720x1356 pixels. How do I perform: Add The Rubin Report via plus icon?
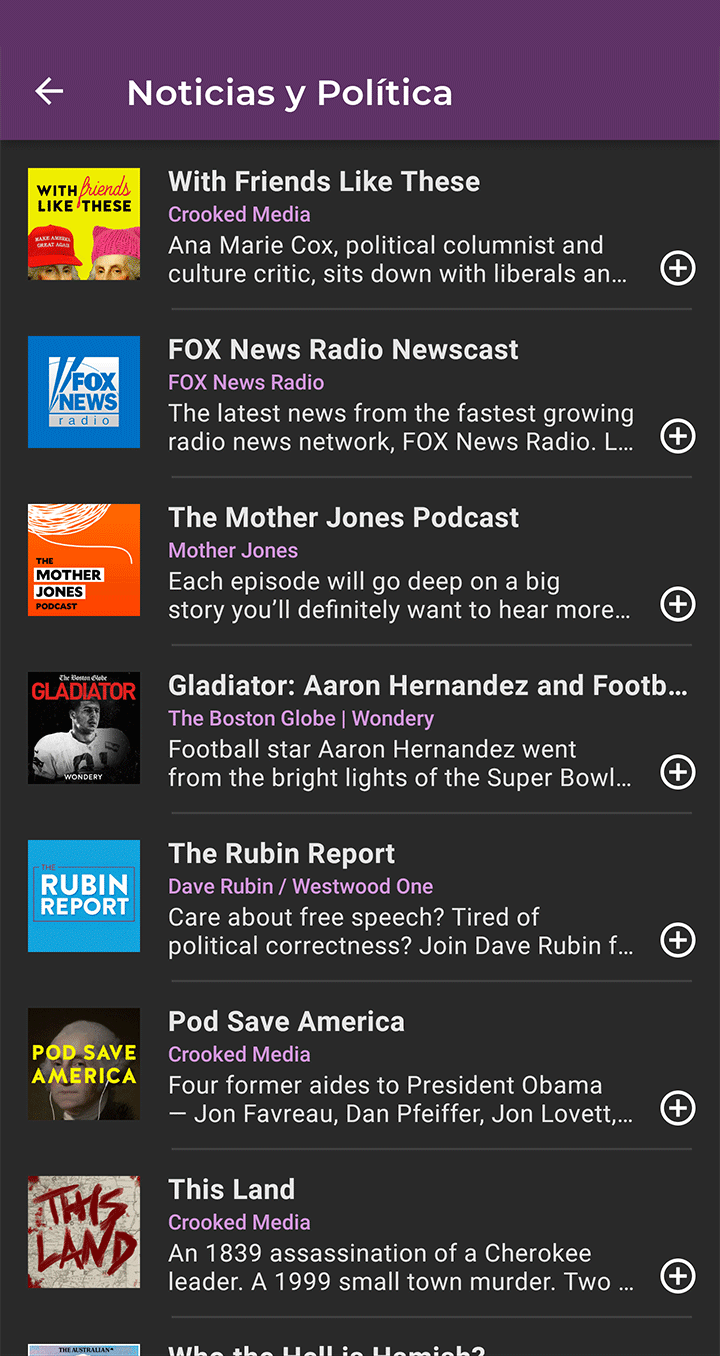point(678,940)
